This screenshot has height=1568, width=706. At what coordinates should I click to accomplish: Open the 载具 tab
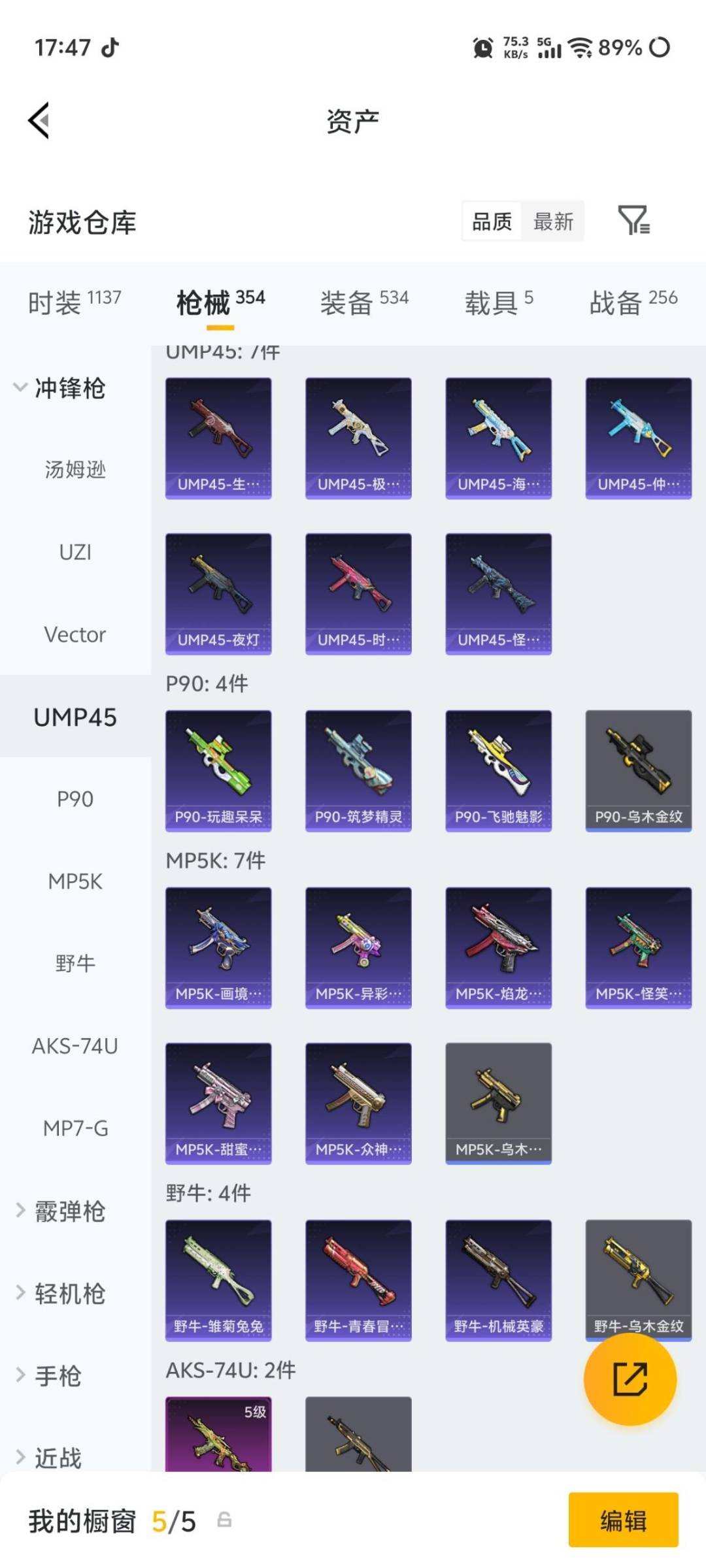click(499, 302)
